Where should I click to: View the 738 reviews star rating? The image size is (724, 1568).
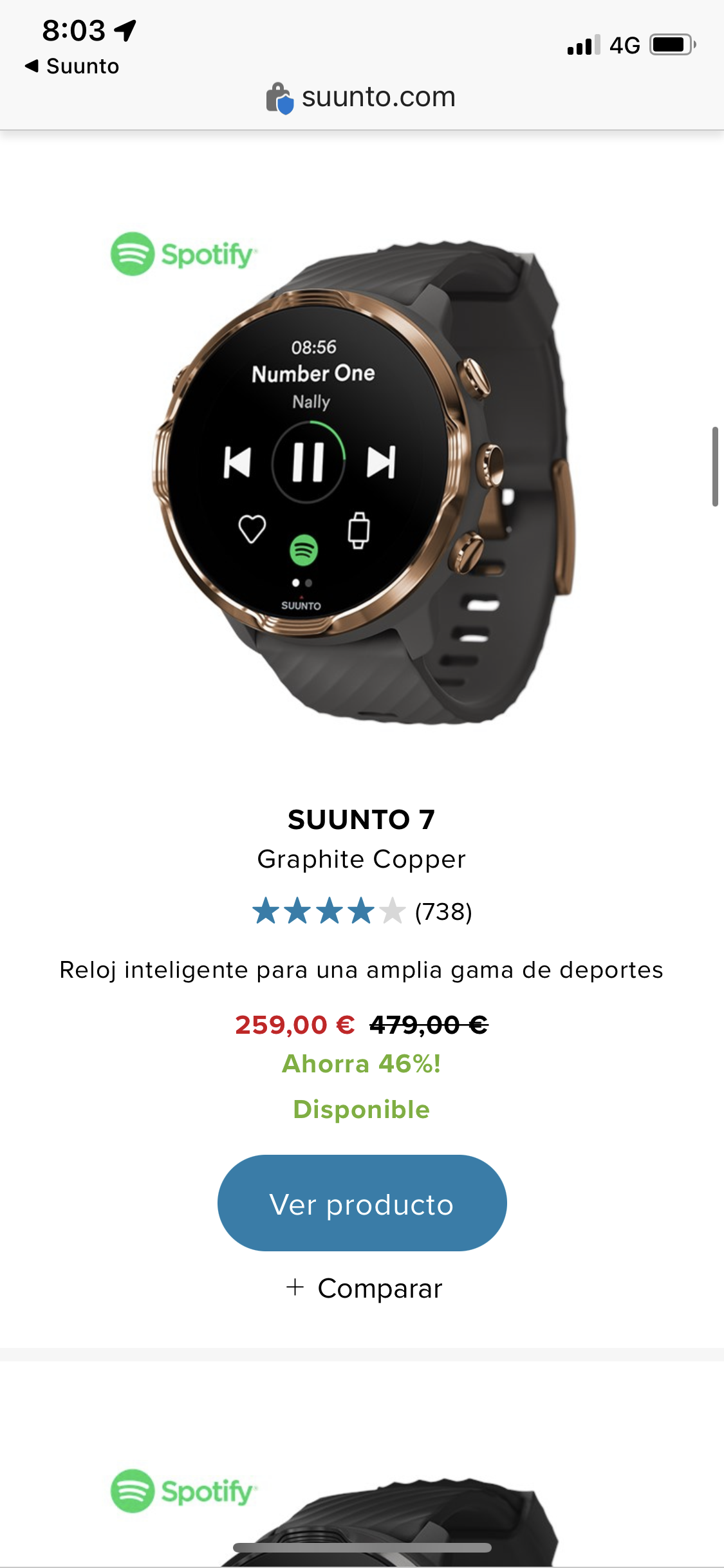pyautogui.click(x=362, y=911)
